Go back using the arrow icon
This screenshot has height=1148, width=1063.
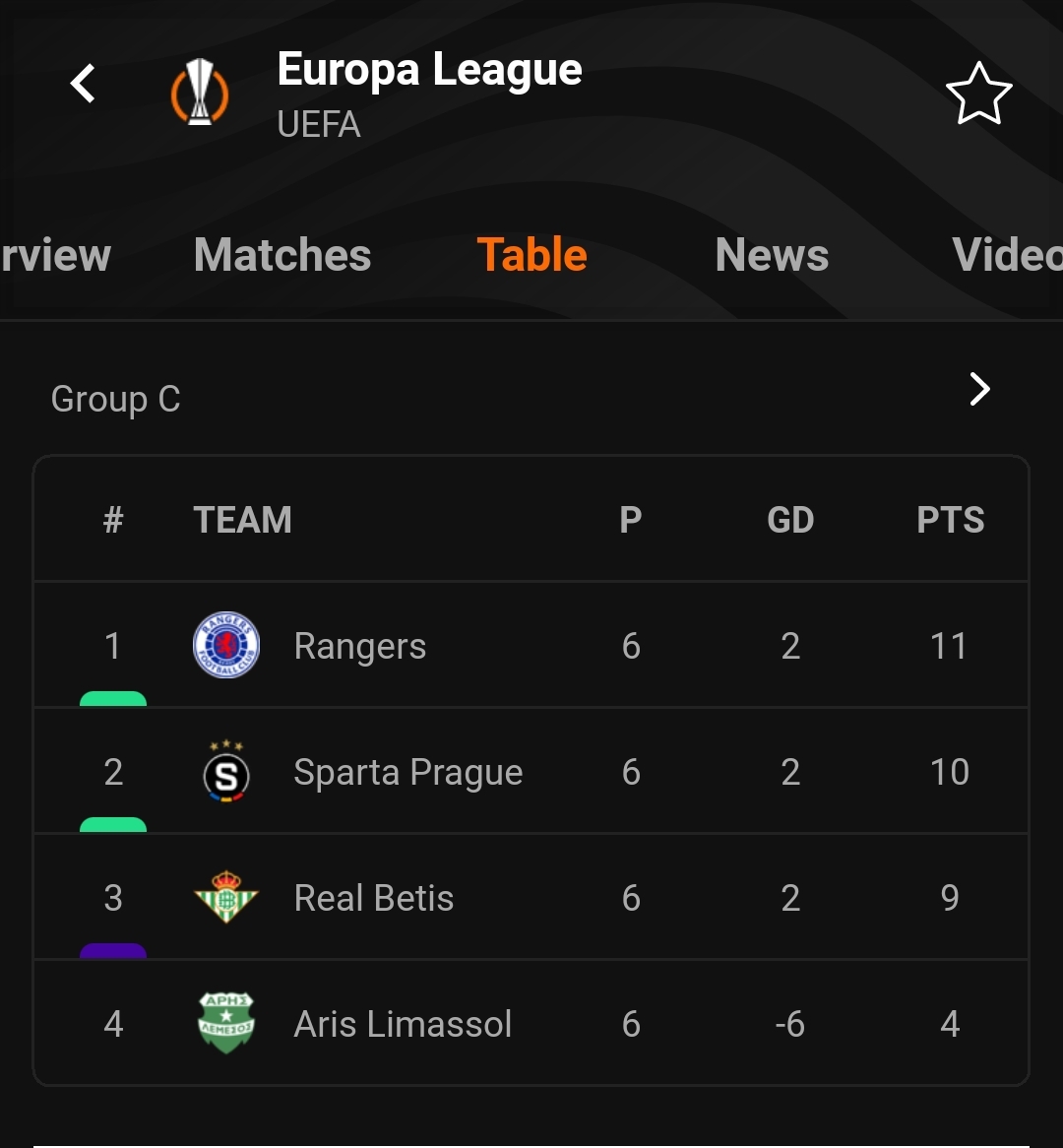pos(83,84)
